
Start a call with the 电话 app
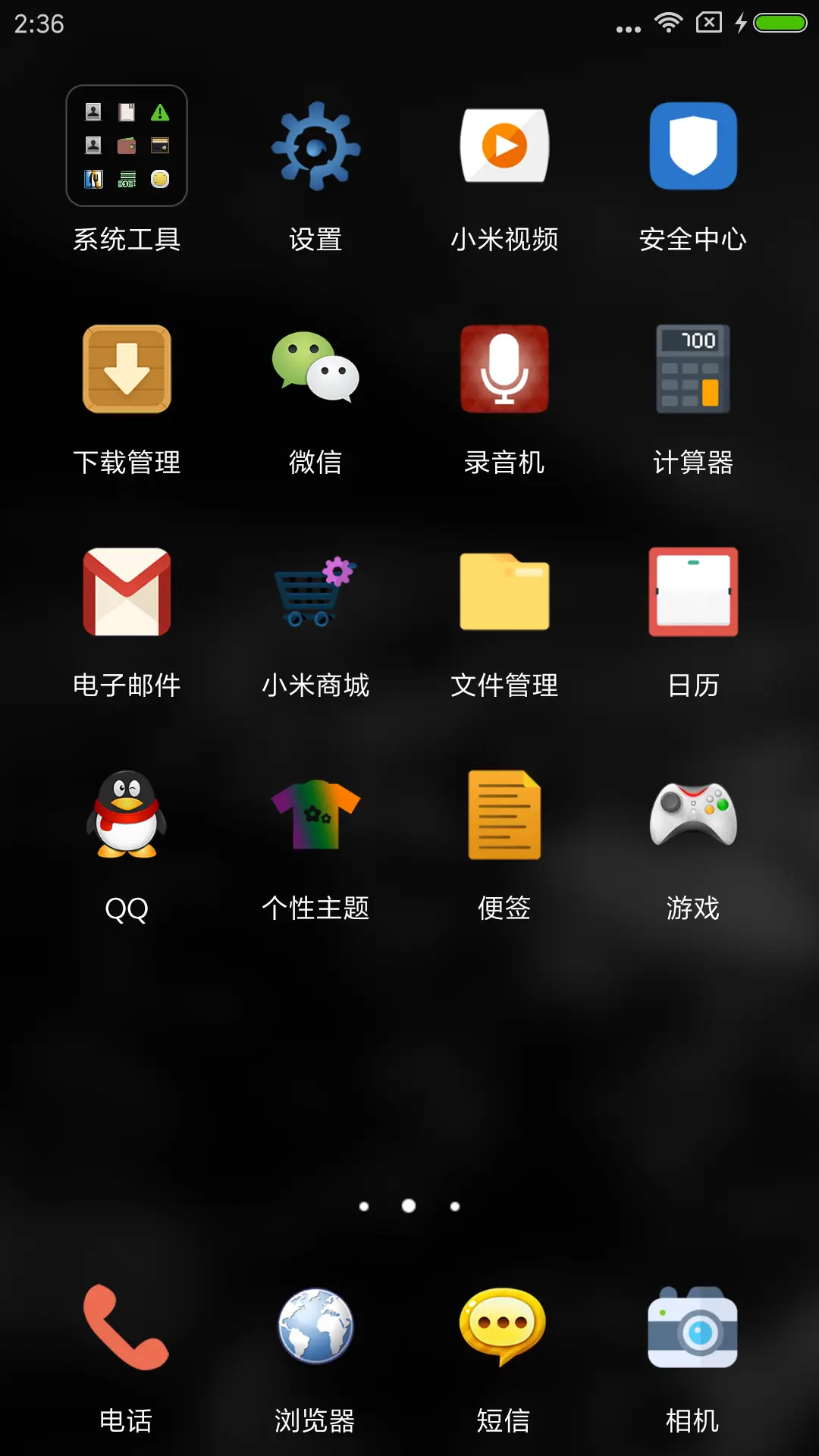(x=126, y=1329)
